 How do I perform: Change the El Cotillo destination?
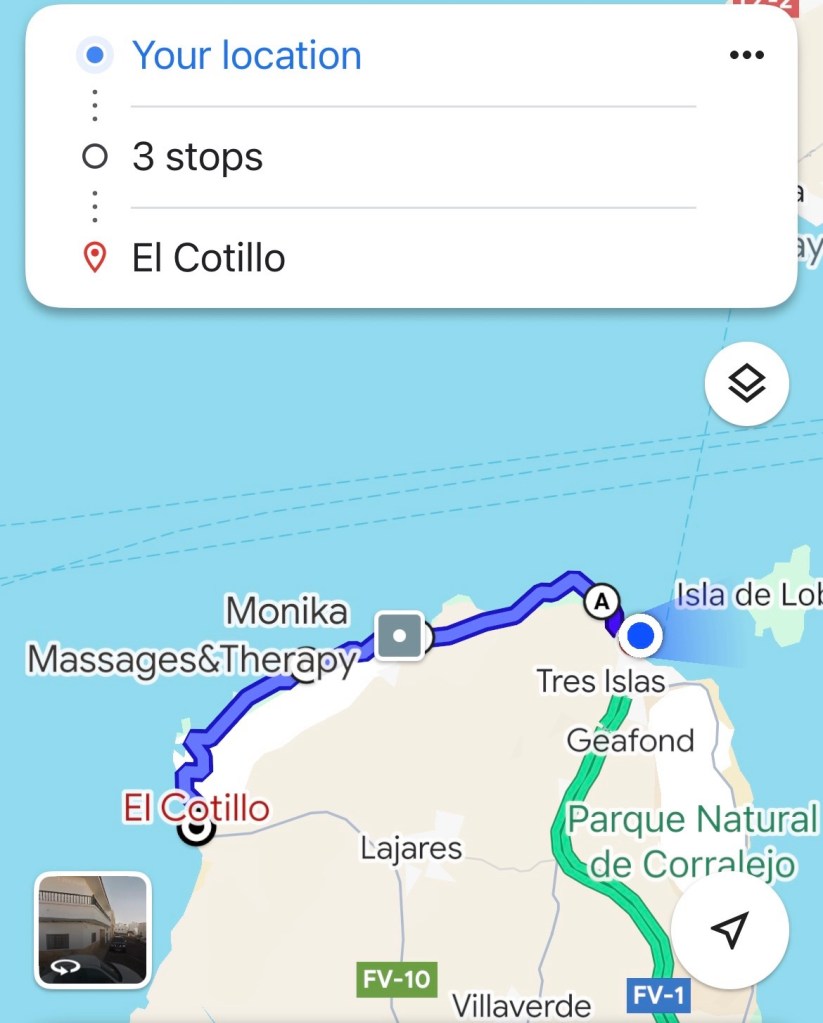coord(209,259)
